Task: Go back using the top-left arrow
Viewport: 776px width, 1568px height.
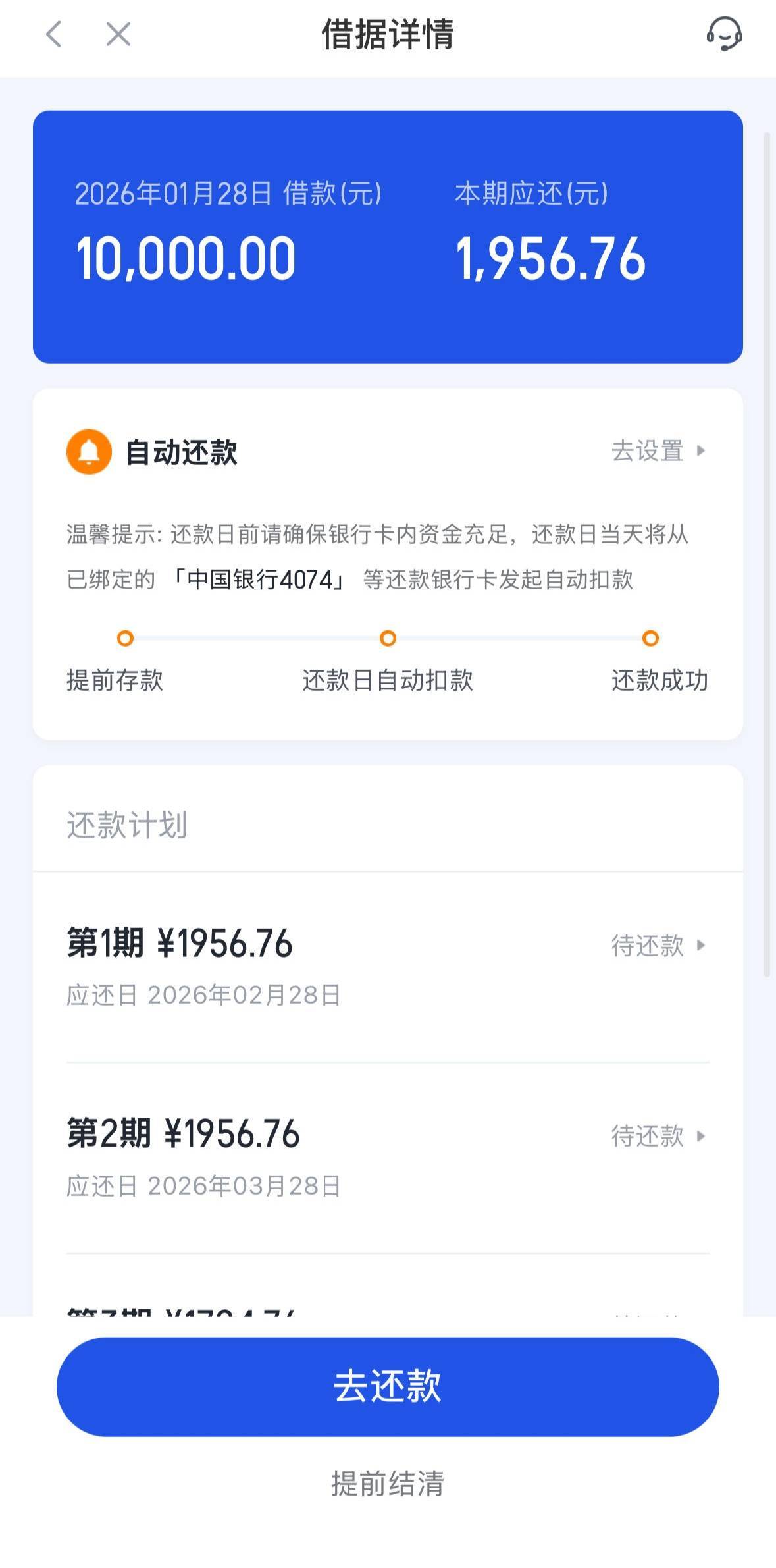Action: 54,34
